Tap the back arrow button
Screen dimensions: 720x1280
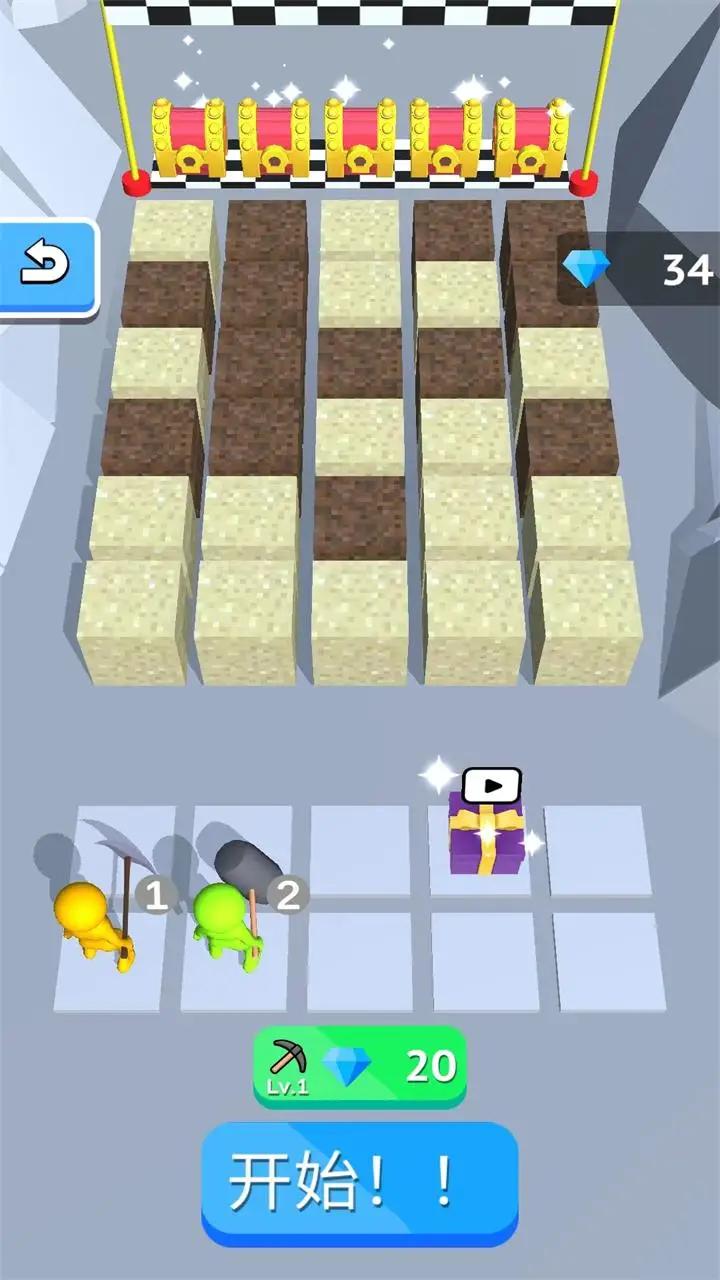(x=46, y=266)
